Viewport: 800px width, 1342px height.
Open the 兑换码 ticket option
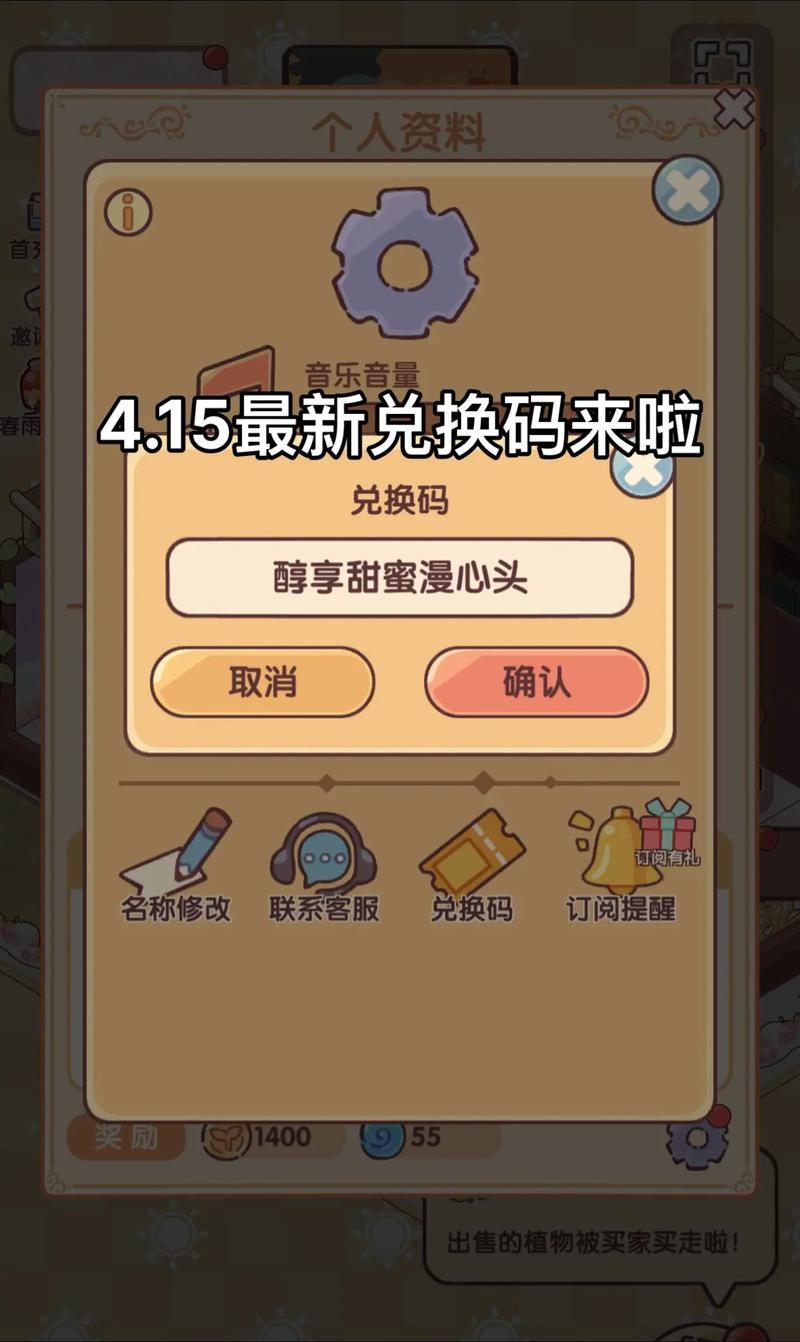pyautogui.click(x=472, y=866)
